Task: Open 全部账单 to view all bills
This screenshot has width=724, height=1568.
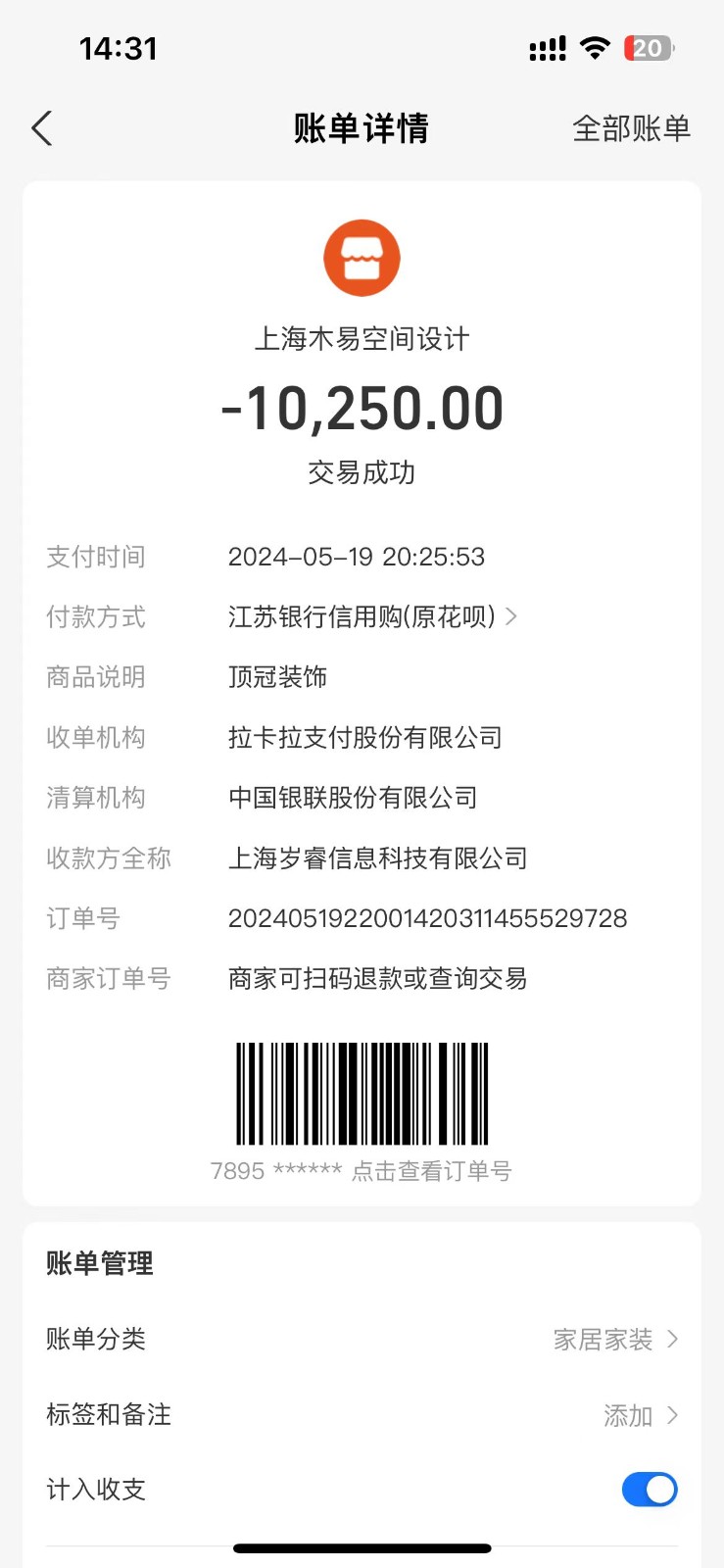Action: pos(631,128)
